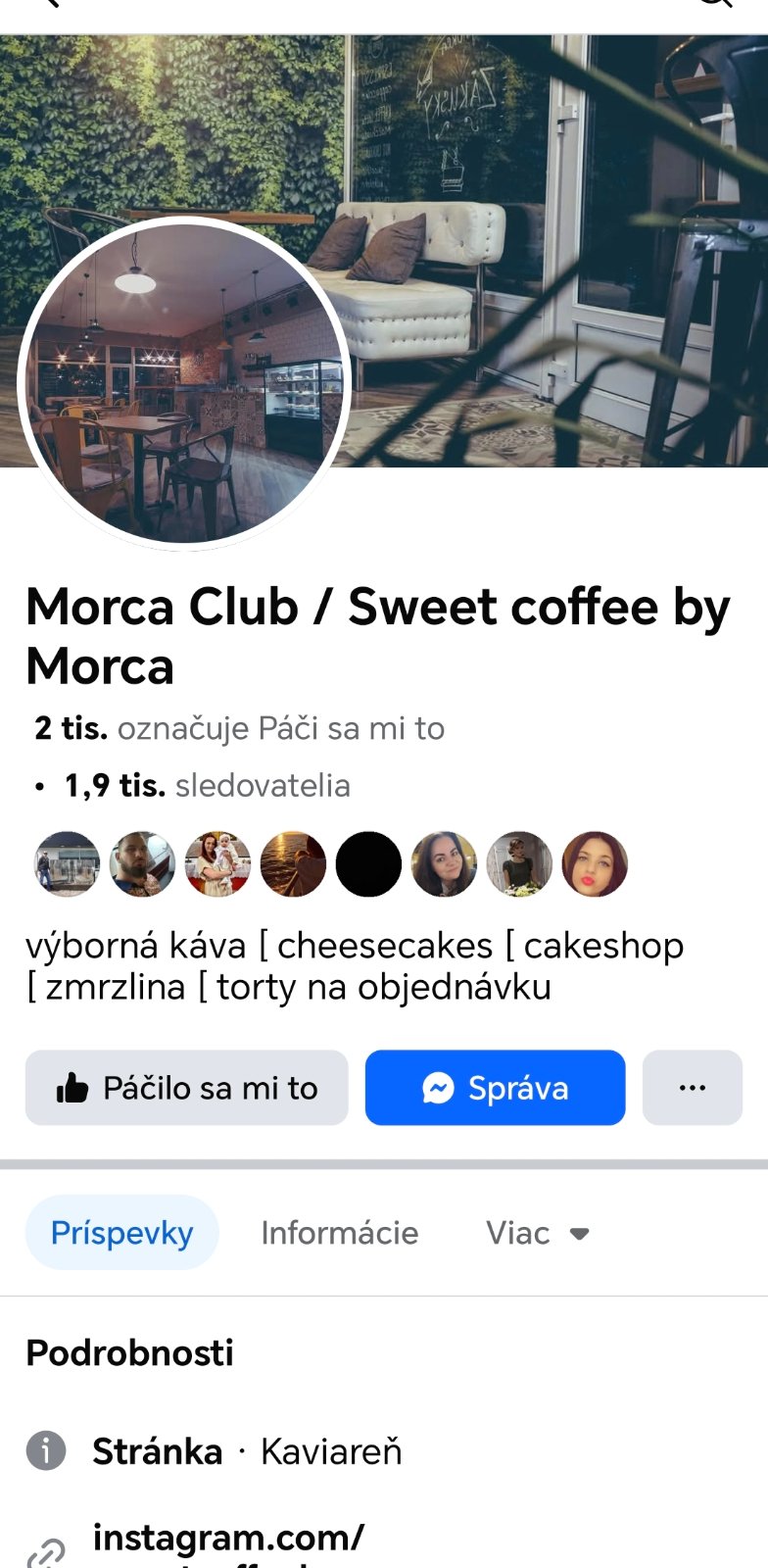Open the instagram.com link
768x1568 pixels.
click(x=227, y=1540)
